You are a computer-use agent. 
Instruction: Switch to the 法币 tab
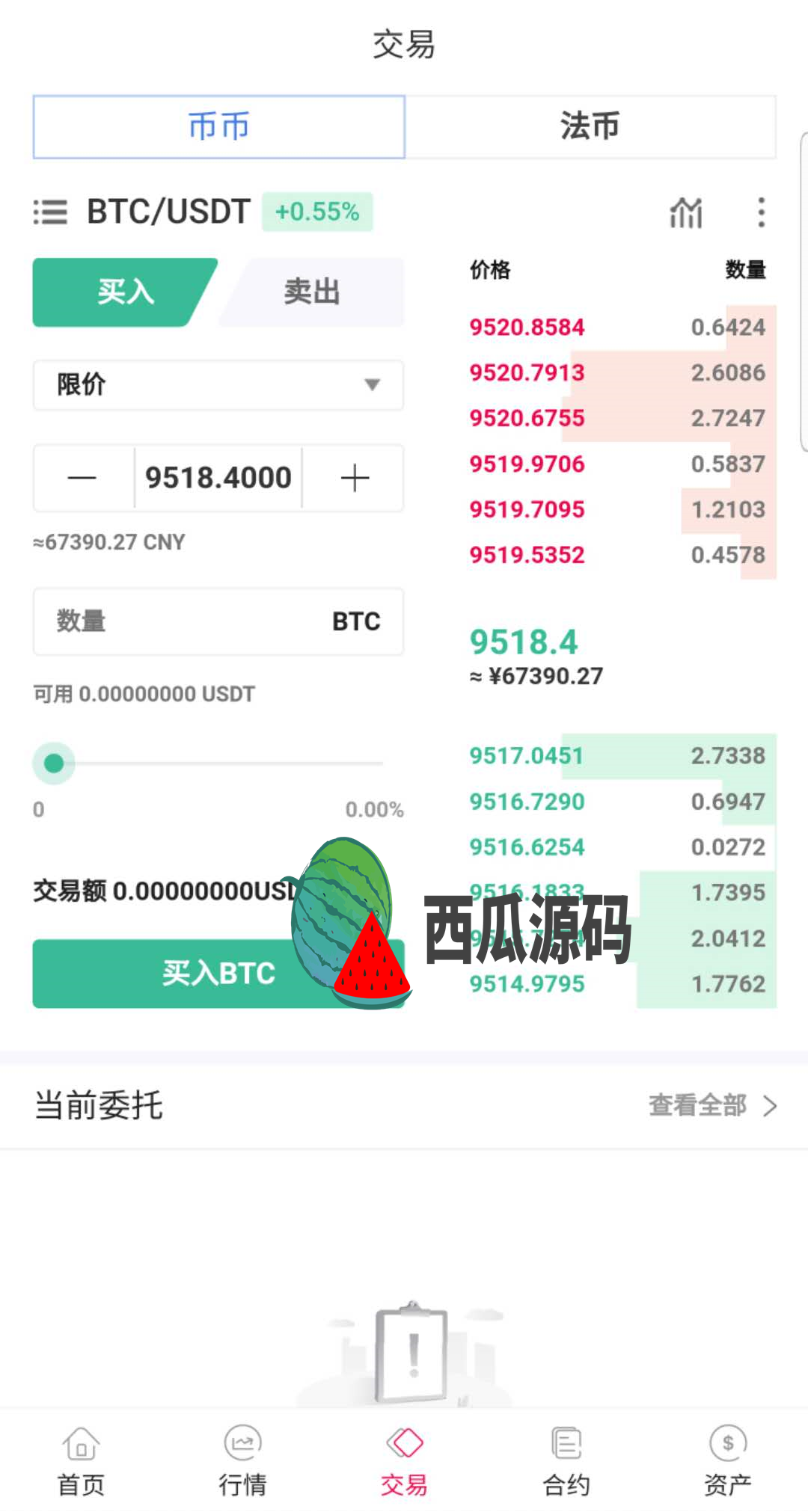pyautogui.click(x=590, y=126)
